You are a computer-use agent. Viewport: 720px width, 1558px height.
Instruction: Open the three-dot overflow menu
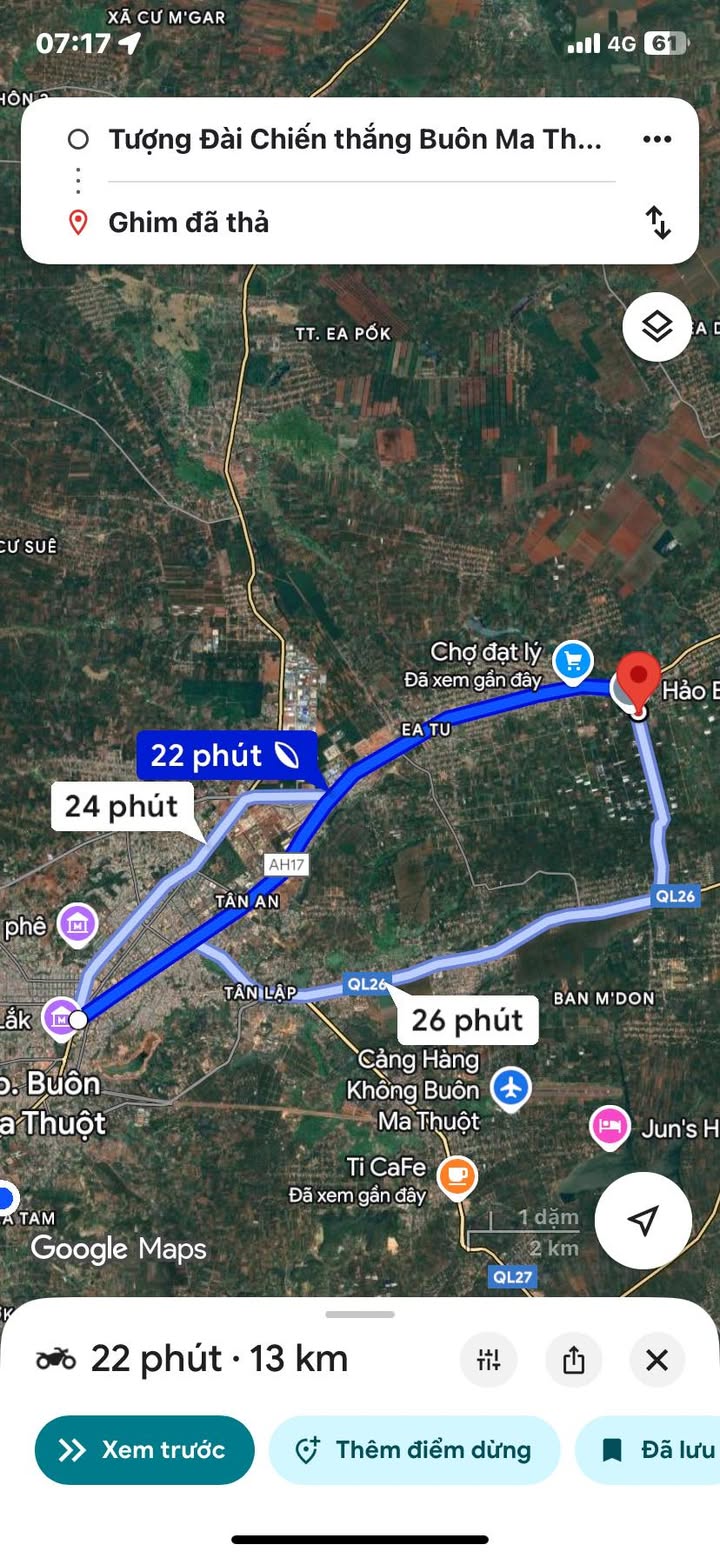pos(657,139)
